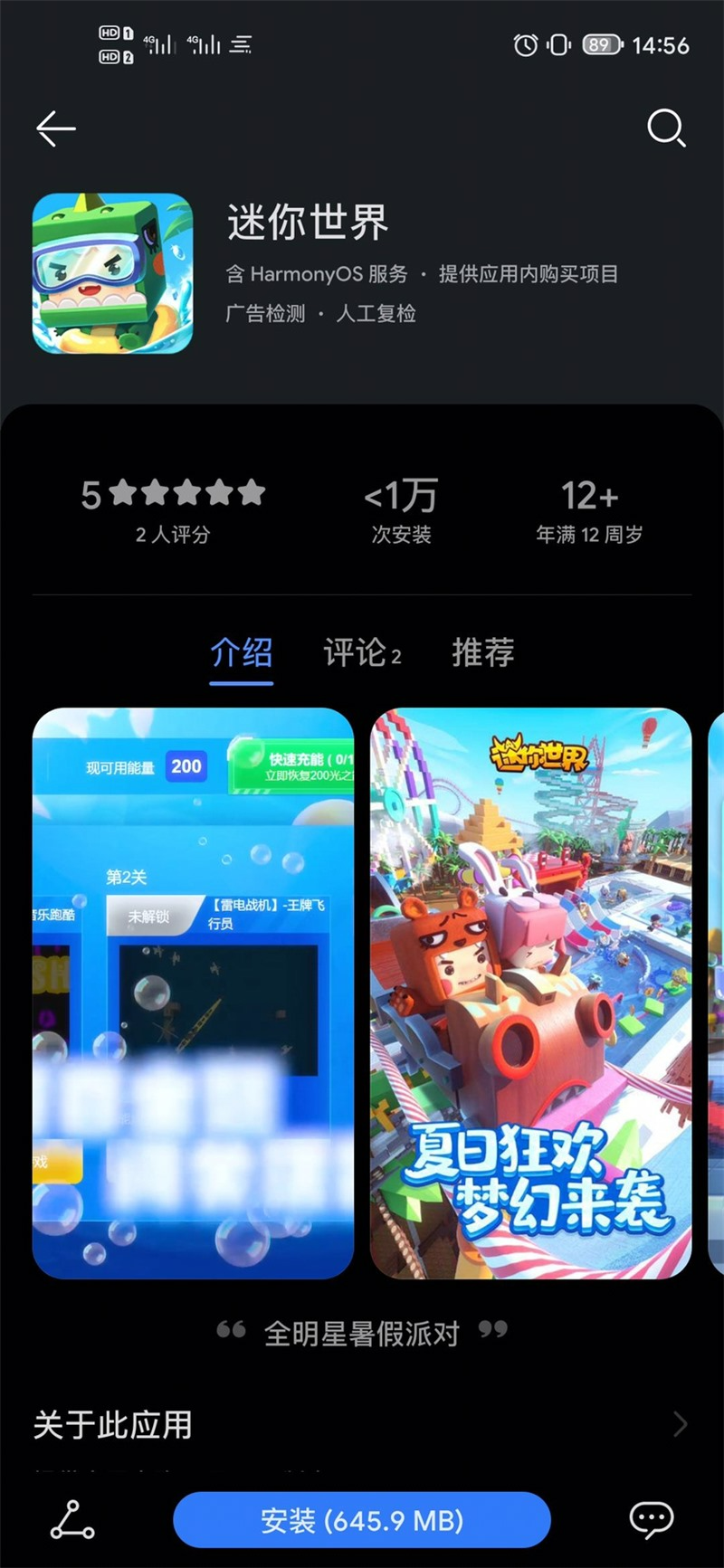Select the 介绍 tab
Screen dimensions: 724x1568
[241, 652]
